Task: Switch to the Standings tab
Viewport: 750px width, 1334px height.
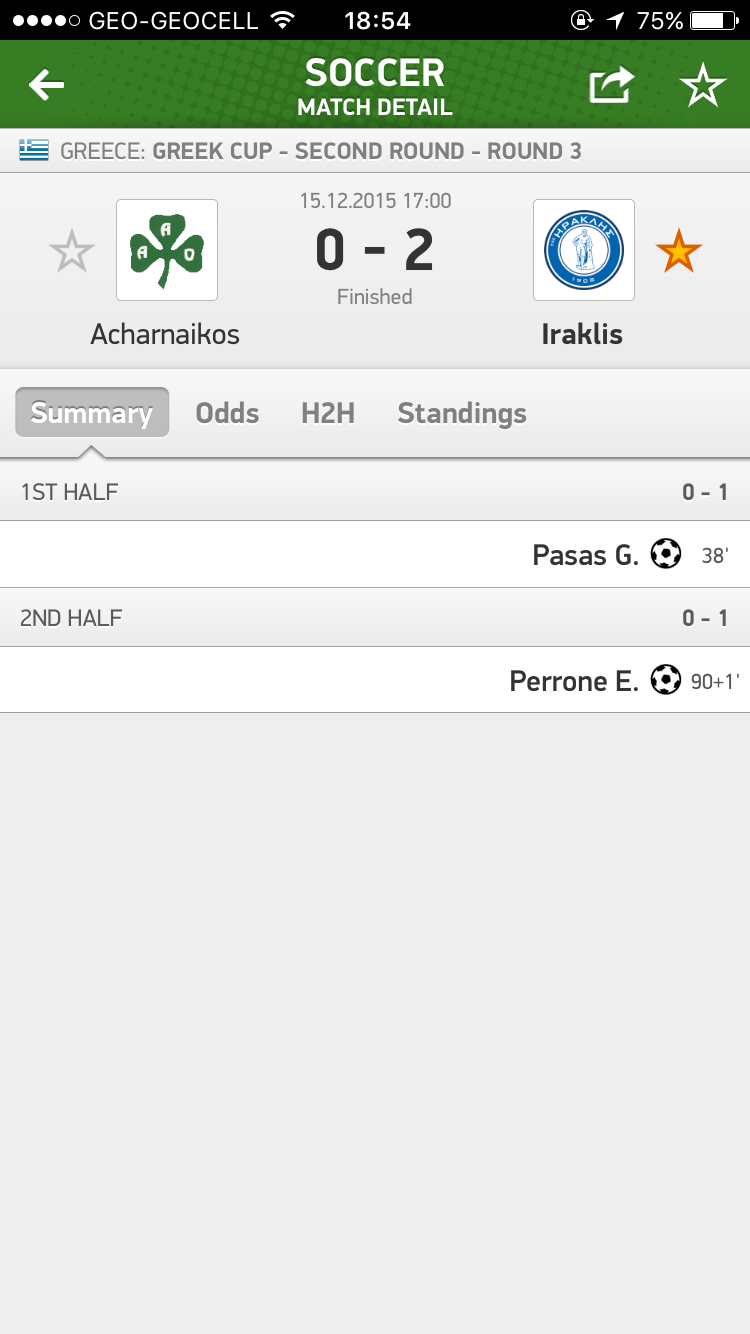Action: click(462, 413)
